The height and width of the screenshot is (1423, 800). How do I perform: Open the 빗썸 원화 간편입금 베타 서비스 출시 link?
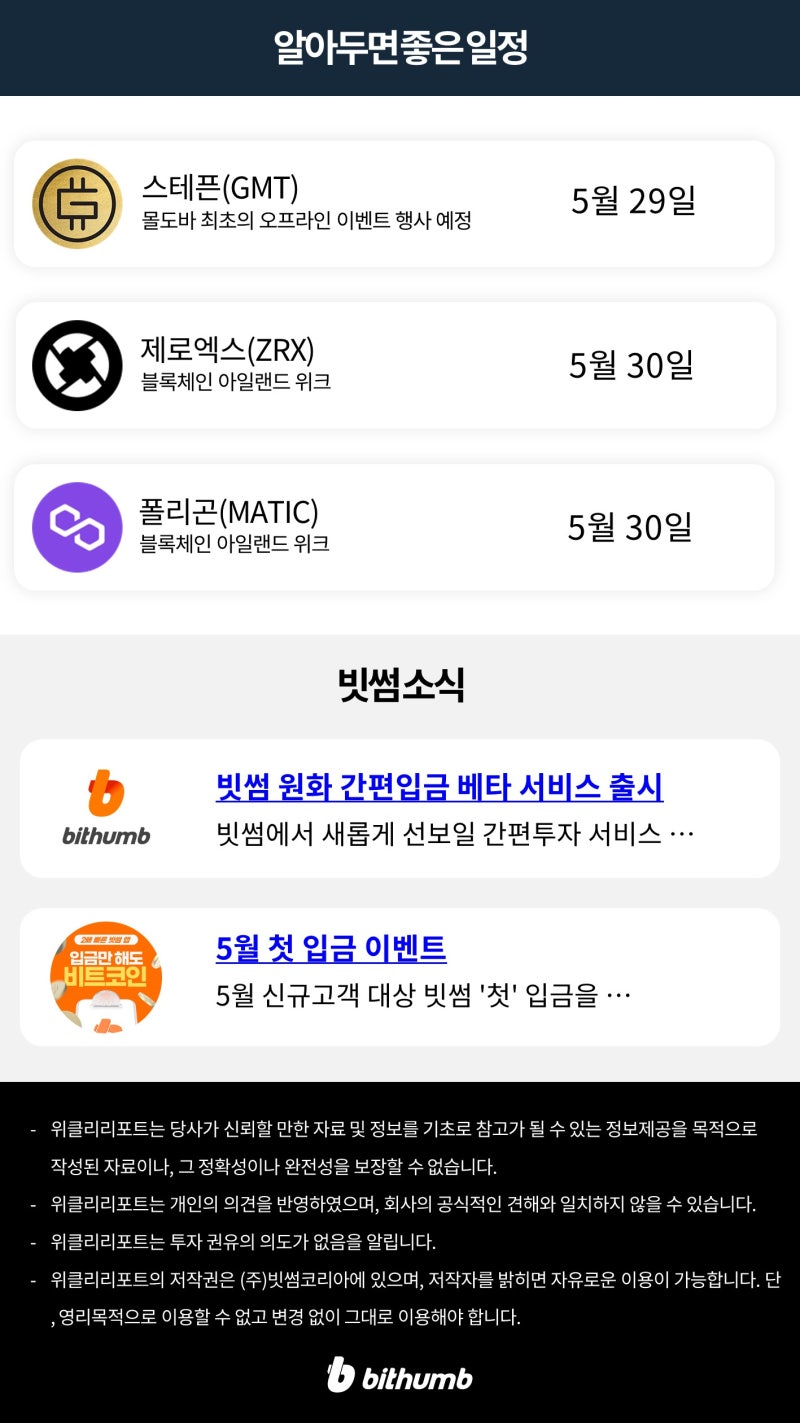[x=440, y=788]
